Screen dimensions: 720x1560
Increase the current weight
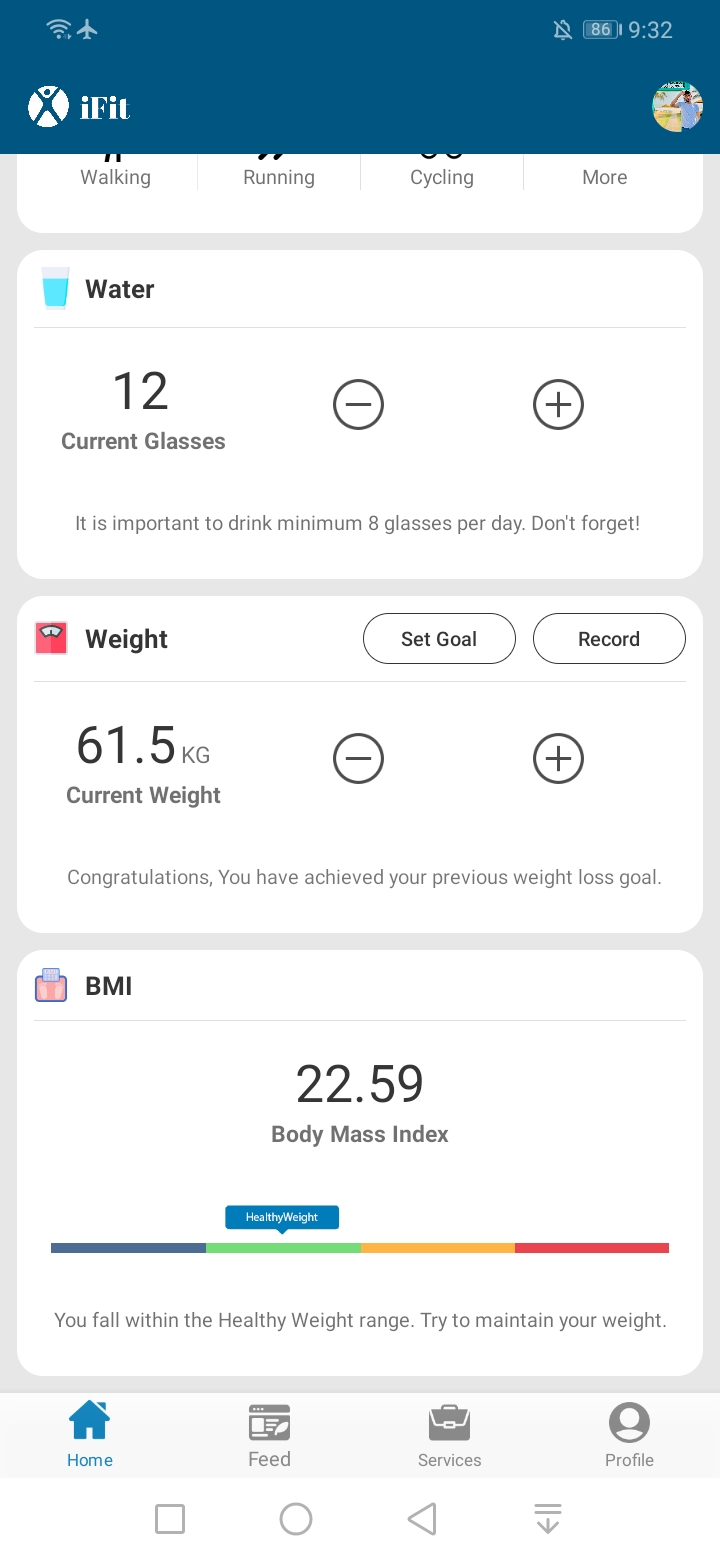point(558,759)
